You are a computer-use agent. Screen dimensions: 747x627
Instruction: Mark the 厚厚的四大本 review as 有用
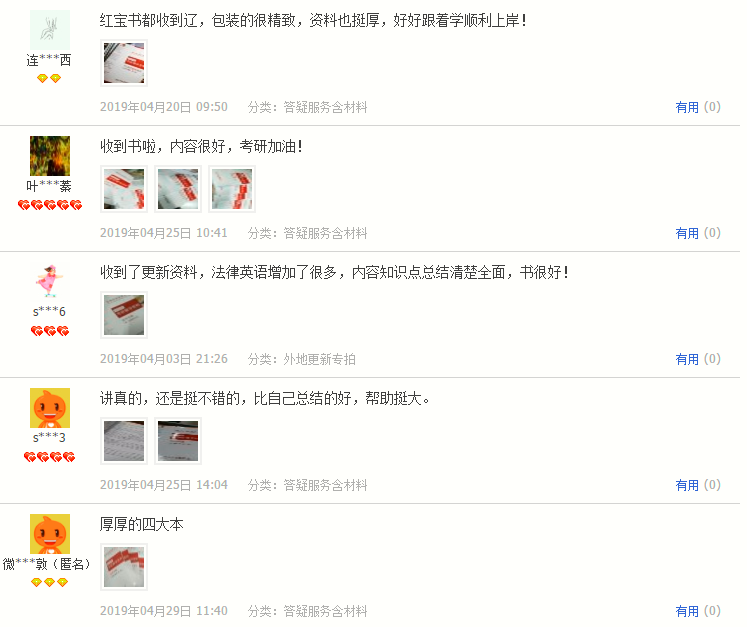coord(687,611)
